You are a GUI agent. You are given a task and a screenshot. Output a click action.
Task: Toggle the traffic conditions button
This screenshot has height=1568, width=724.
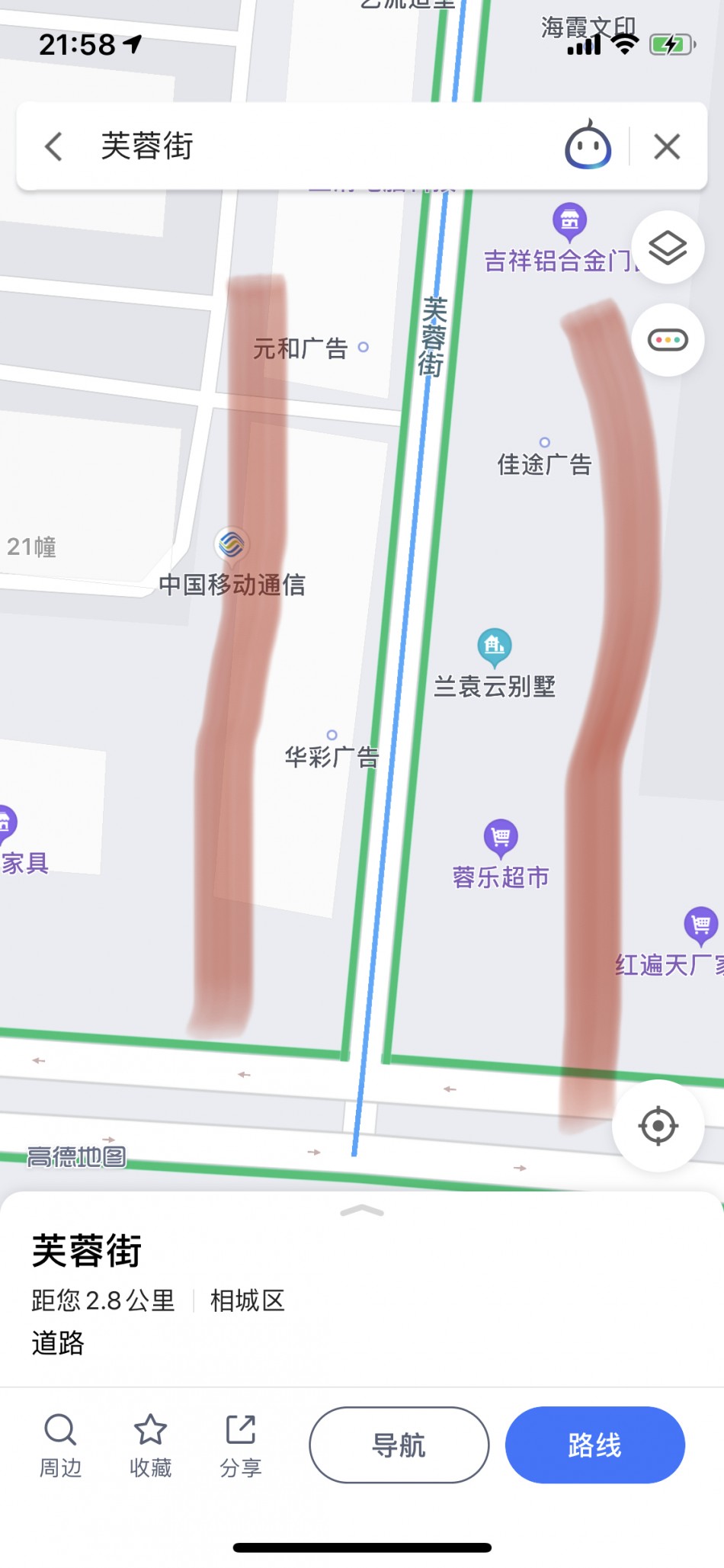[x=668, y=340]
